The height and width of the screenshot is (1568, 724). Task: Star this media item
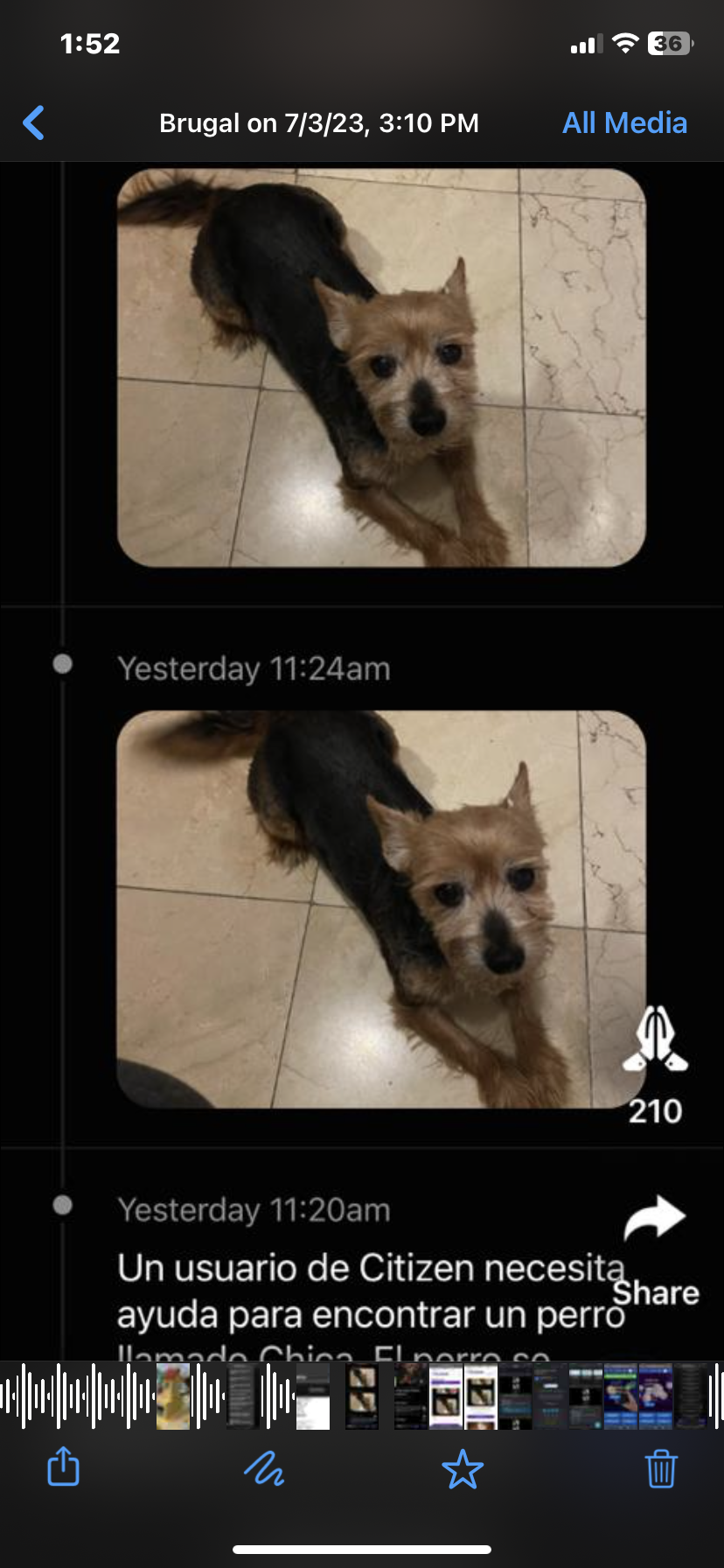tap(463, 1469)
